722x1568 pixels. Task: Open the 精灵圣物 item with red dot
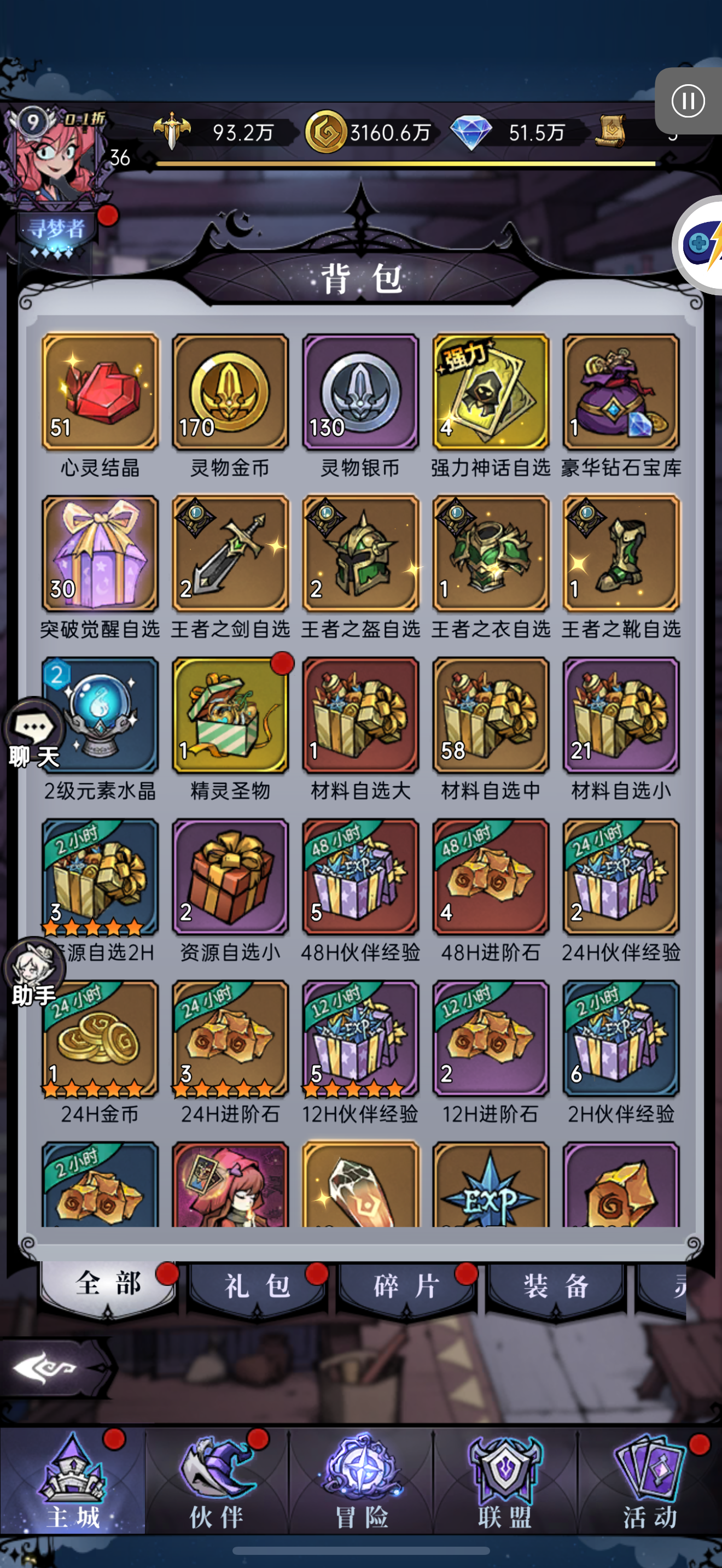230,715
